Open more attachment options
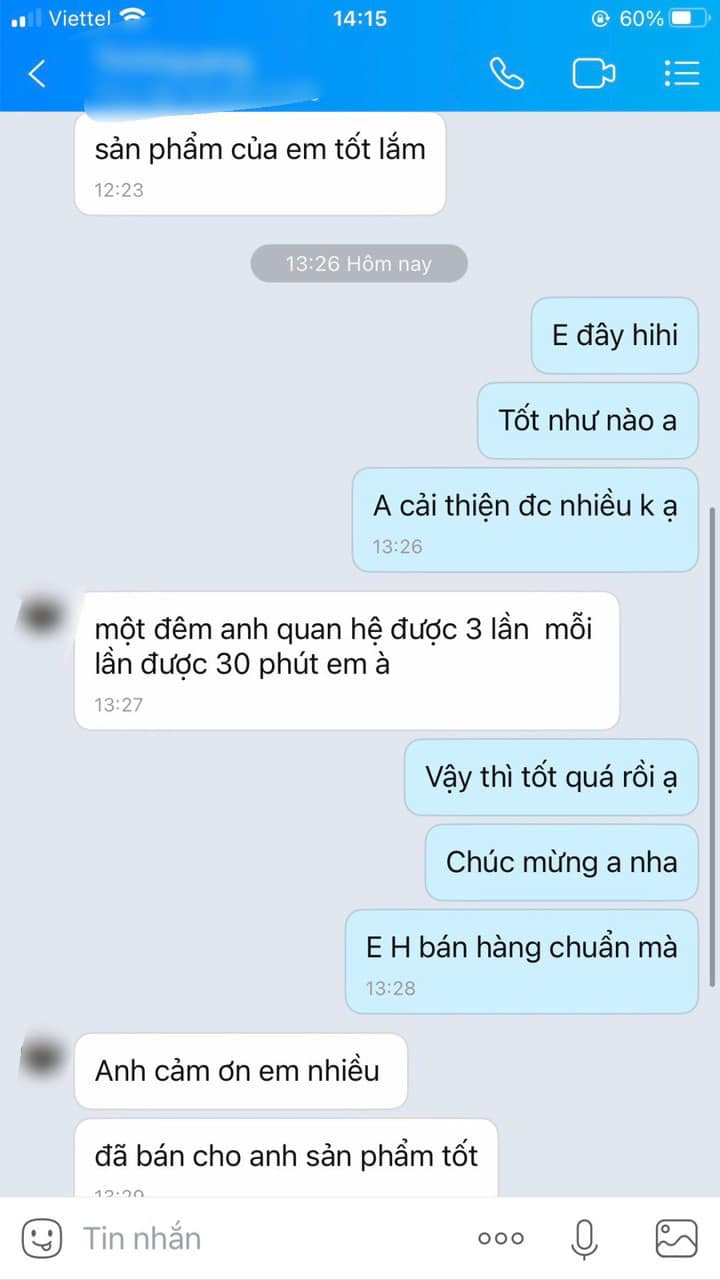720x1280 pixels. pyautogui.click(x=500, y=1238)
